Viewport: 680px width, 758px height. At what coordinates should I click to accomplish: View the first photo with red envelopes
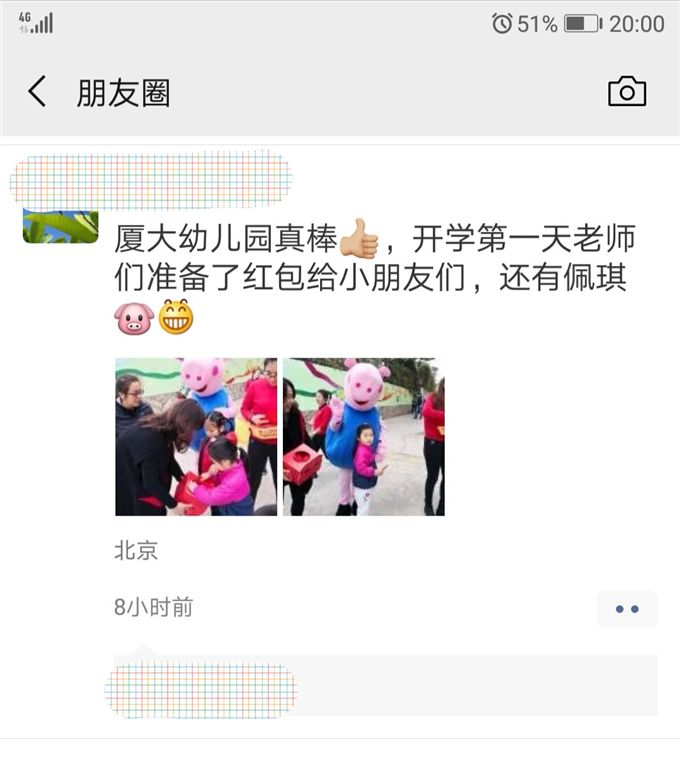click(196, 436)
